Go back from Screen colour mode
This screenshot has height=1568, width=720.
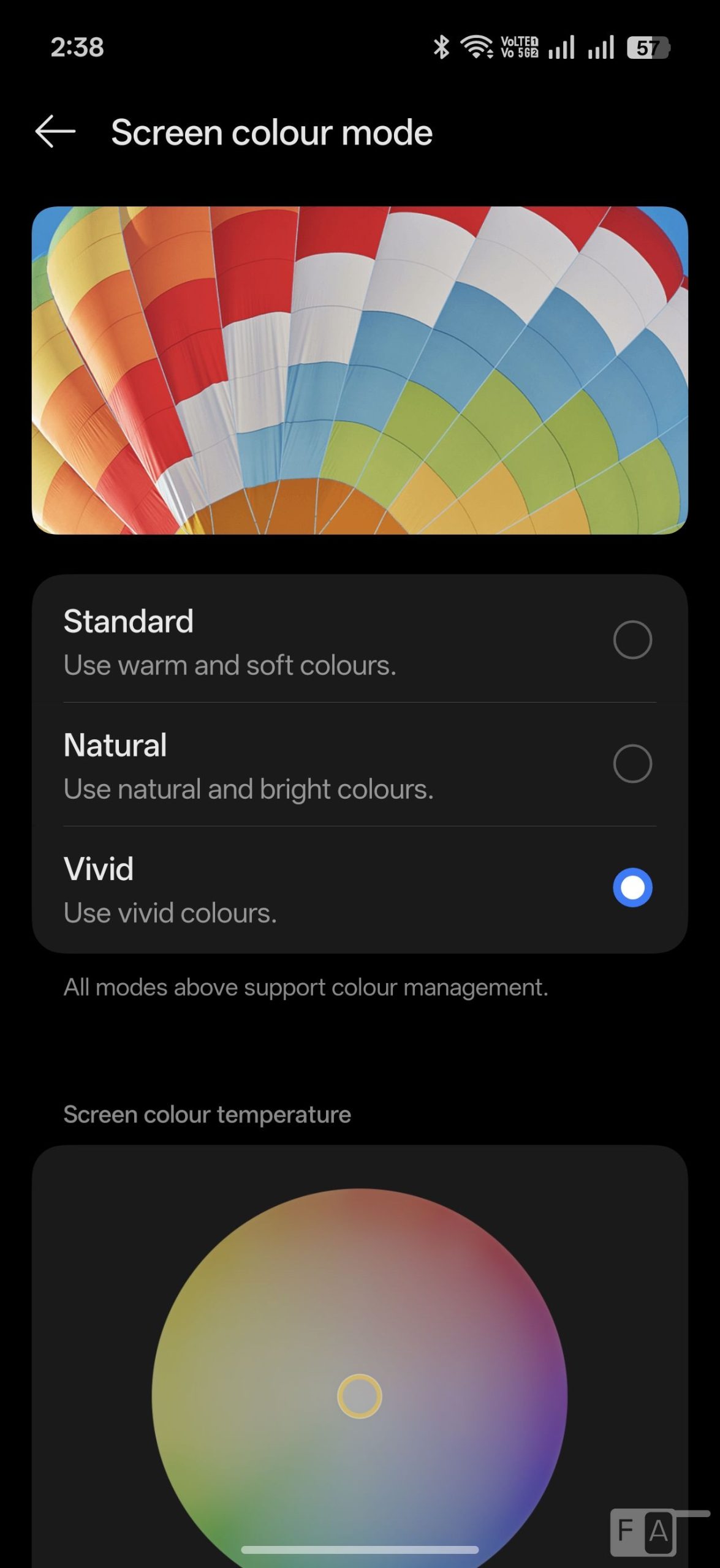tap(55, 132)
